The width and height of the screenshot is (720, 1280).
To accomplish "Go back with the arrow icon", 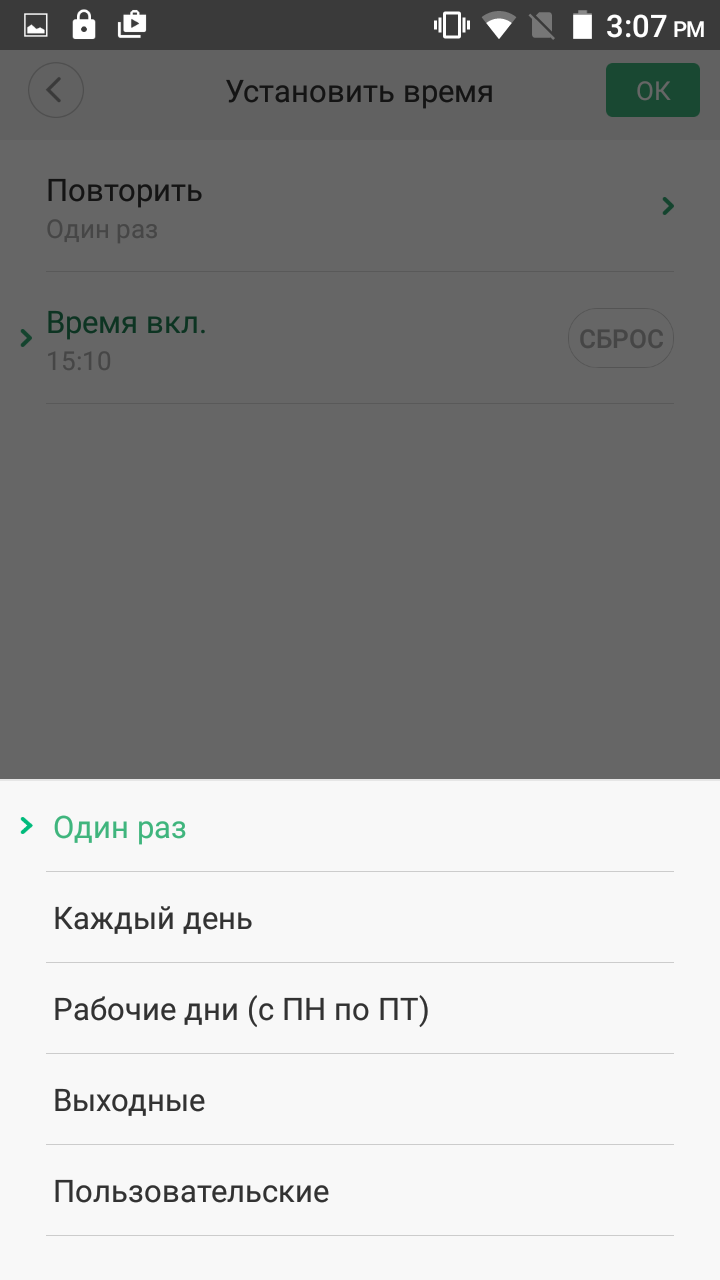I will point(55,91).
